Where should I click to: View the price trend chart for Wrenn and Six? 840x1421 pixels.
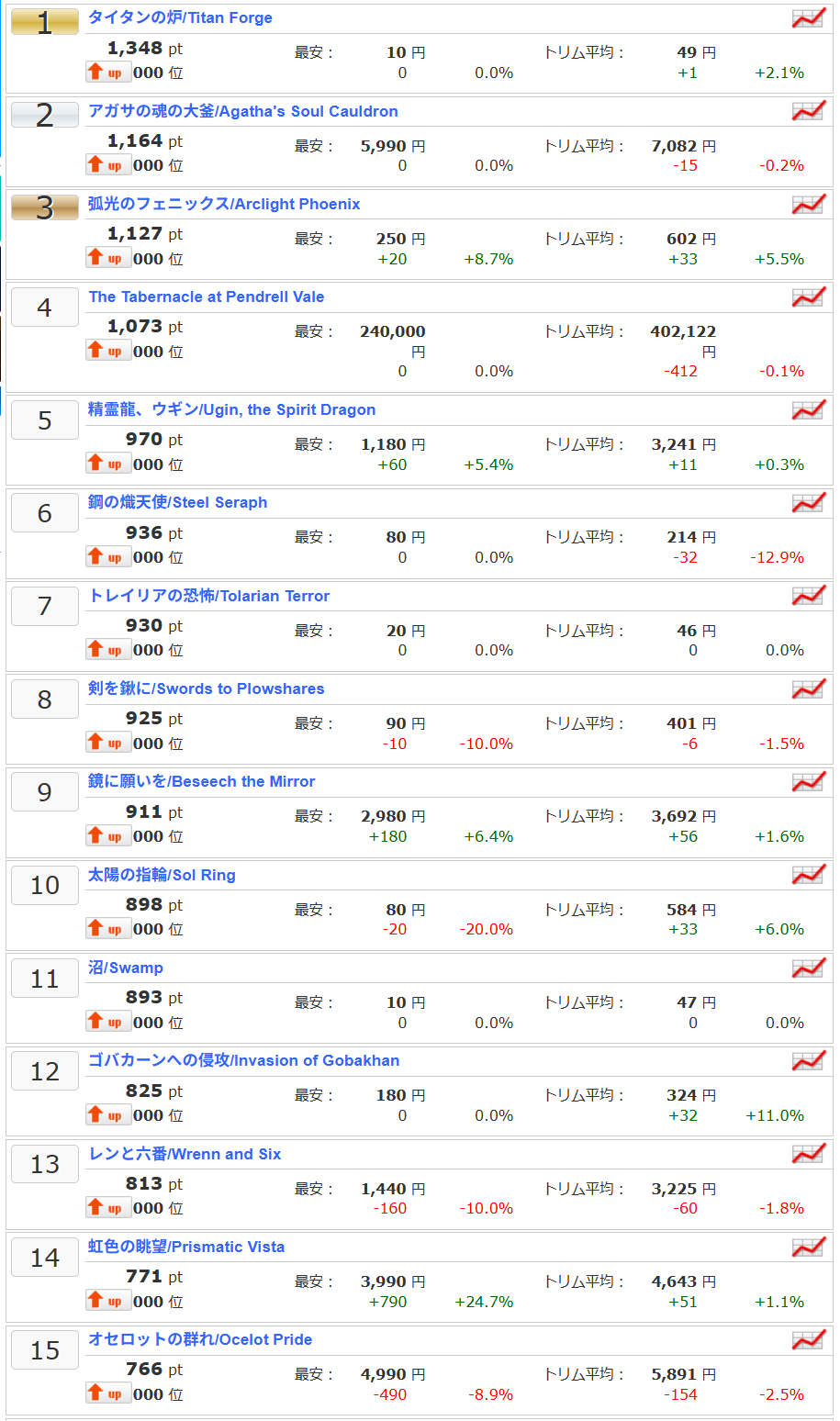(x=808, y=1154)
